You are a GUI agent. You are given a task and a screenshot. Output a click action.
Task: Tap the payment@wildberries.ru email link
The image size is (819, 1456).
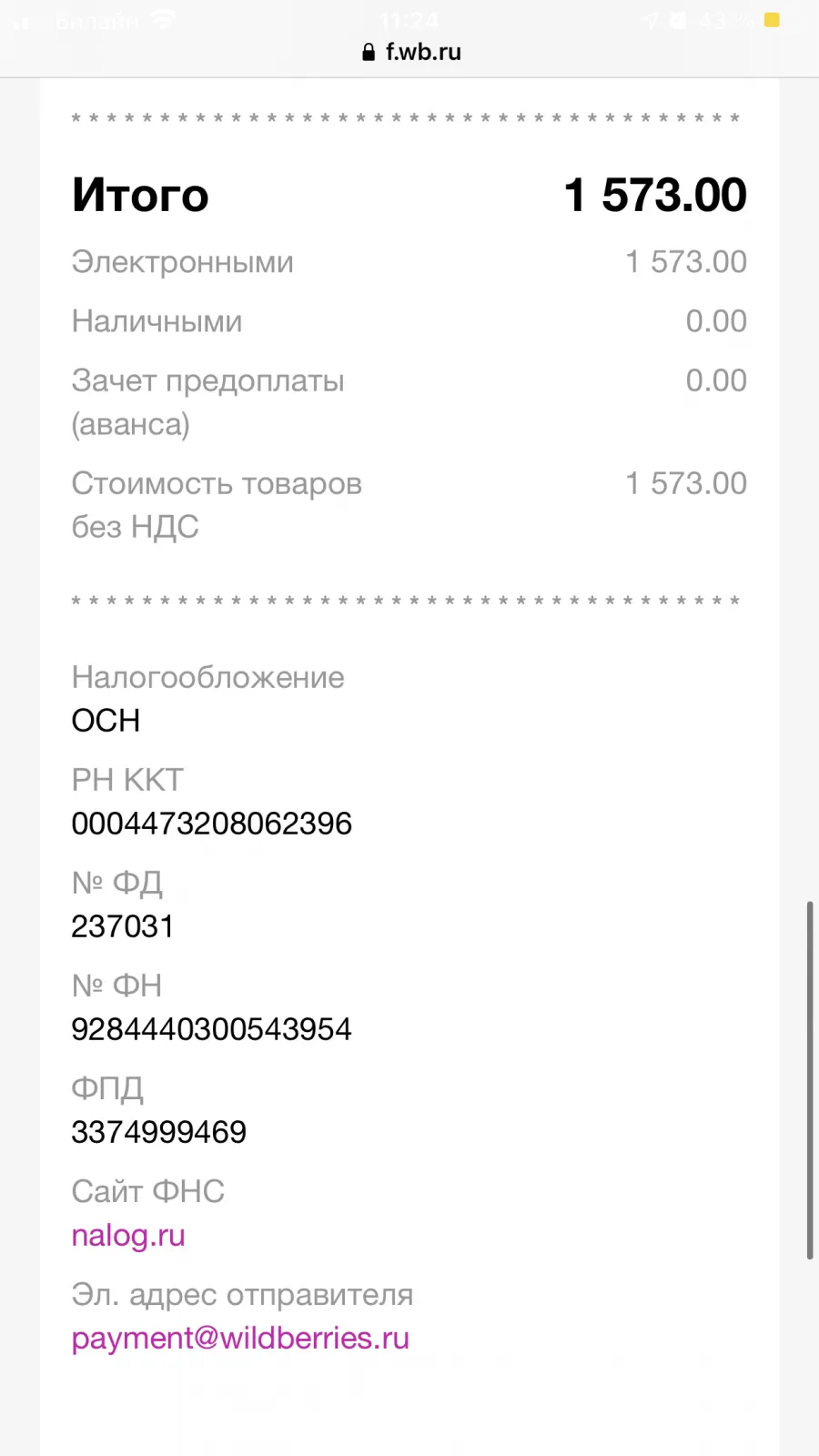click(240, 1339)
